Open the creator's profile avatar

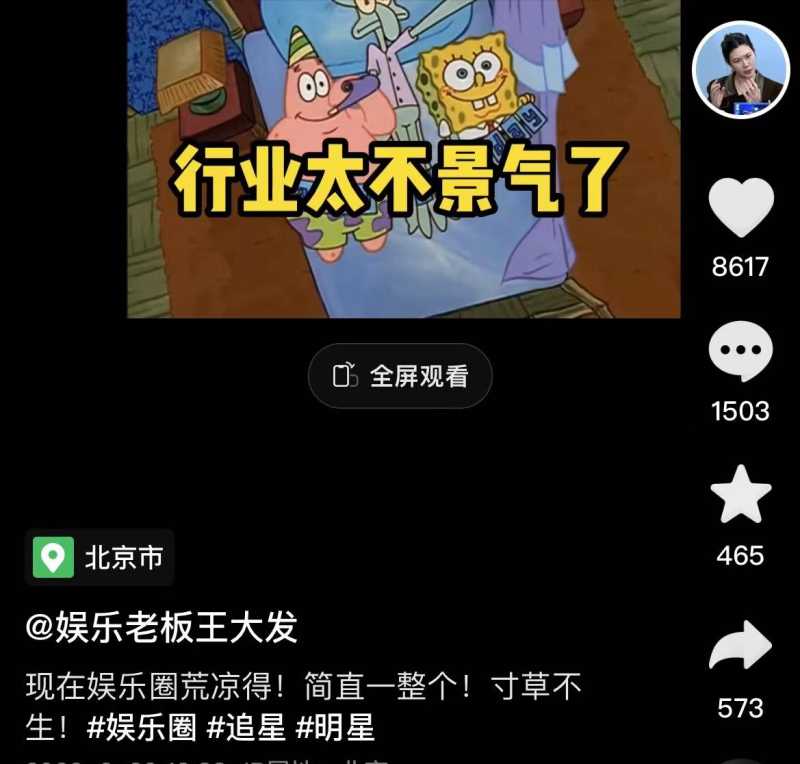tap(741, 70)
